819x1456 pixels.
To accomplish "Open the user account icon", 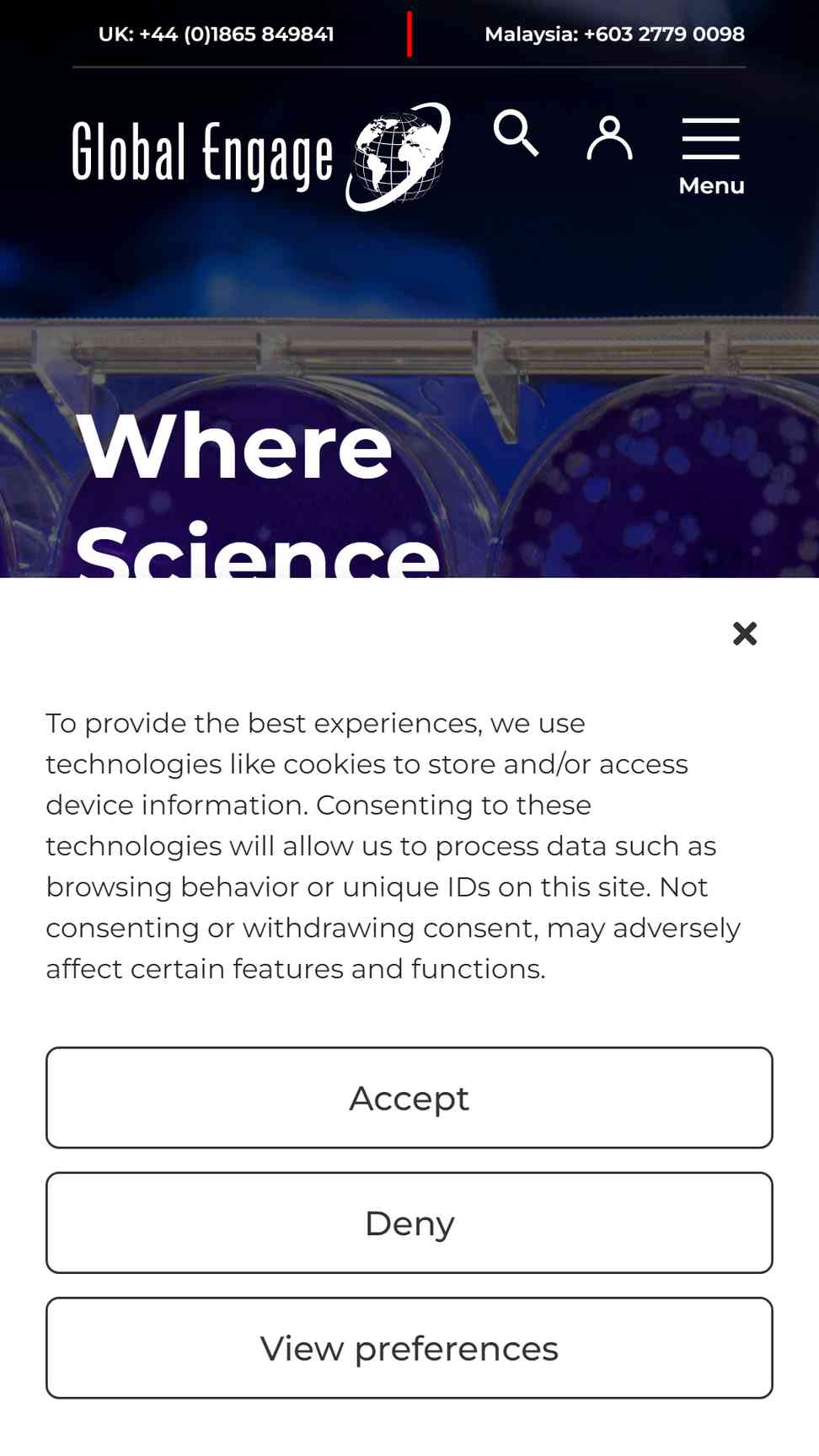I will 609,138.
